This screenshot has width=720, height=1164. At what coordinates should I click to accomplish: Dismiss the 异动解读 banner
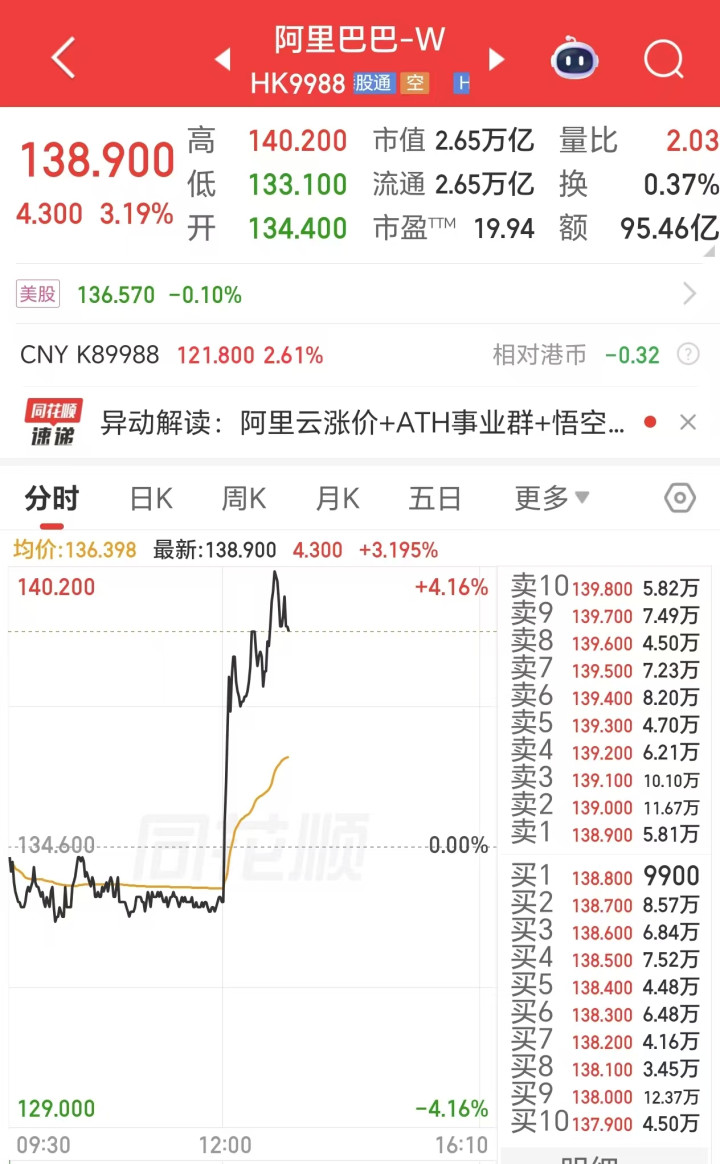[x=688, y=422]
